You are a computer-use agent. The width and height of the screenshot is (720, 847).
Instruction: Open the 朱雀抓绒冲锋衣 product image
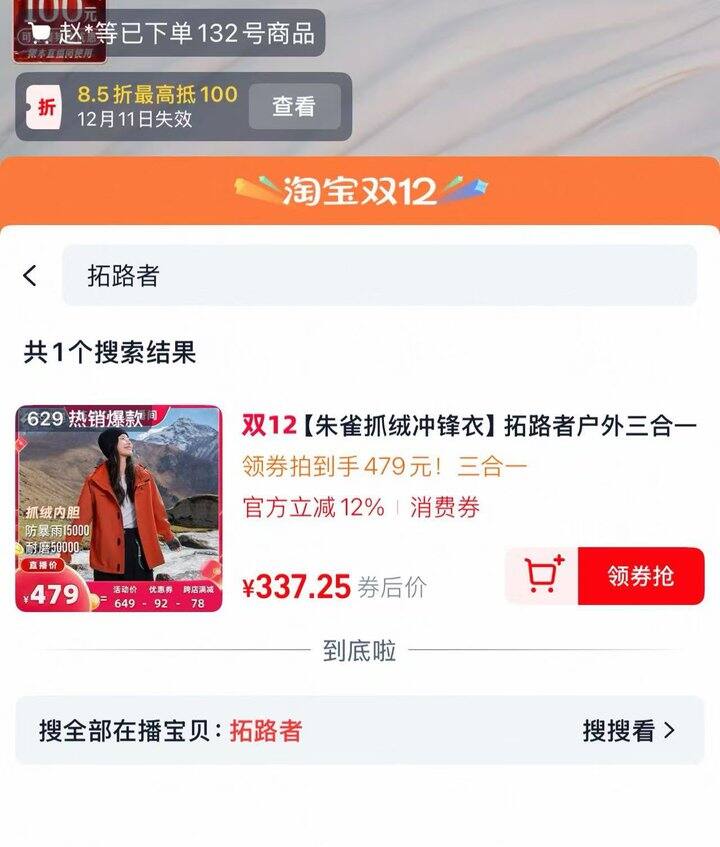119,508
